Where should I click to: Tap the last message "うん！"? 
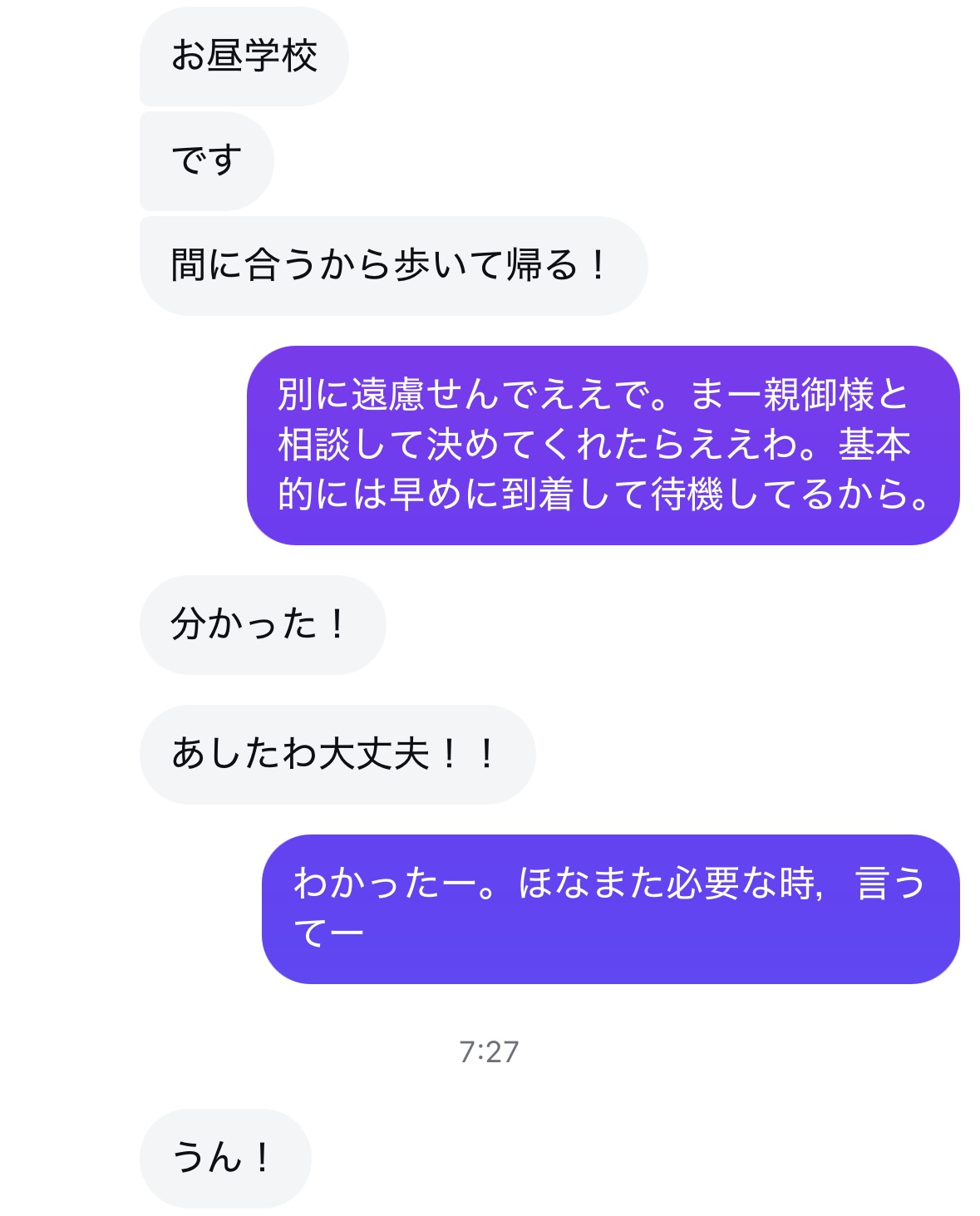click(x=224, y=1158)
